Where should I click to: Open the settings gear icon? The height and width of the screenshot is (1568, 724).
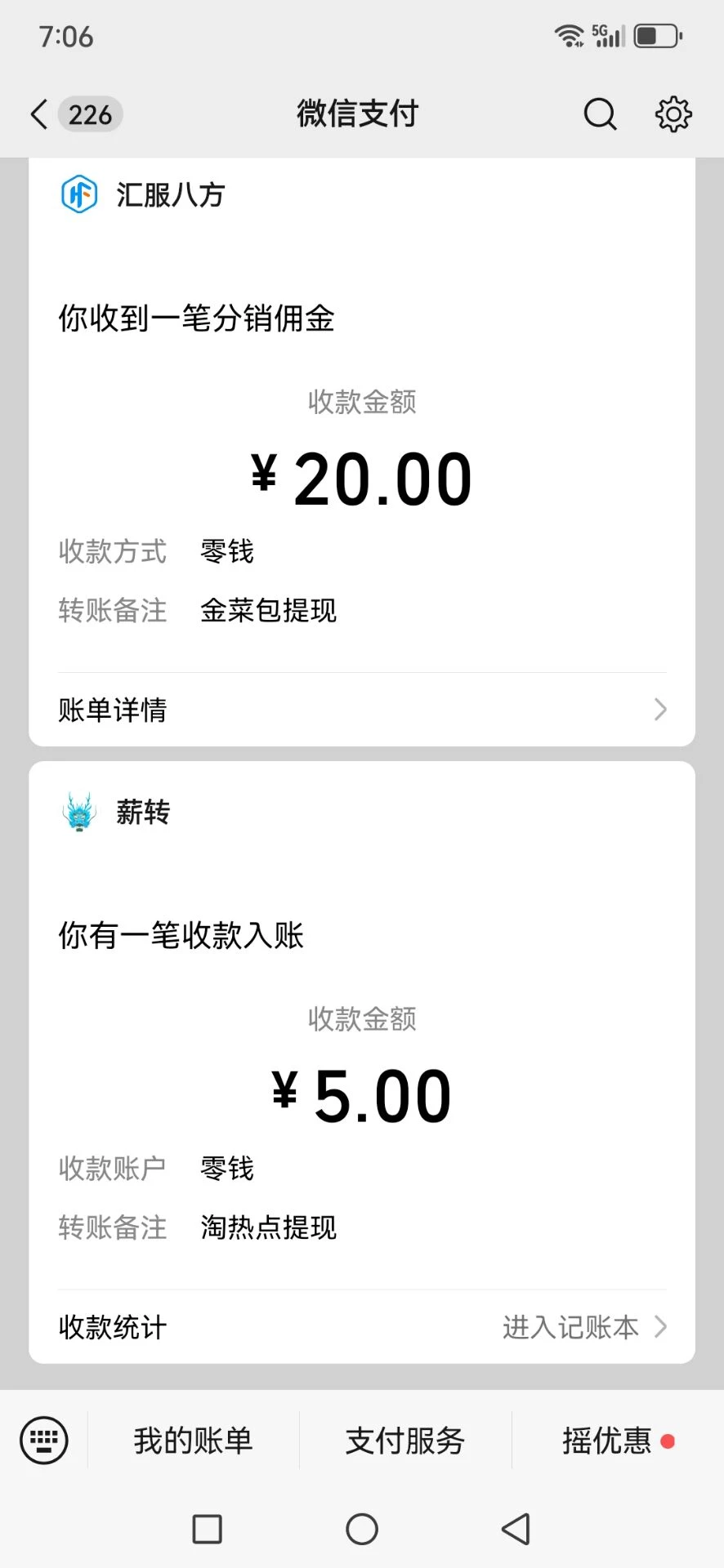673,114
